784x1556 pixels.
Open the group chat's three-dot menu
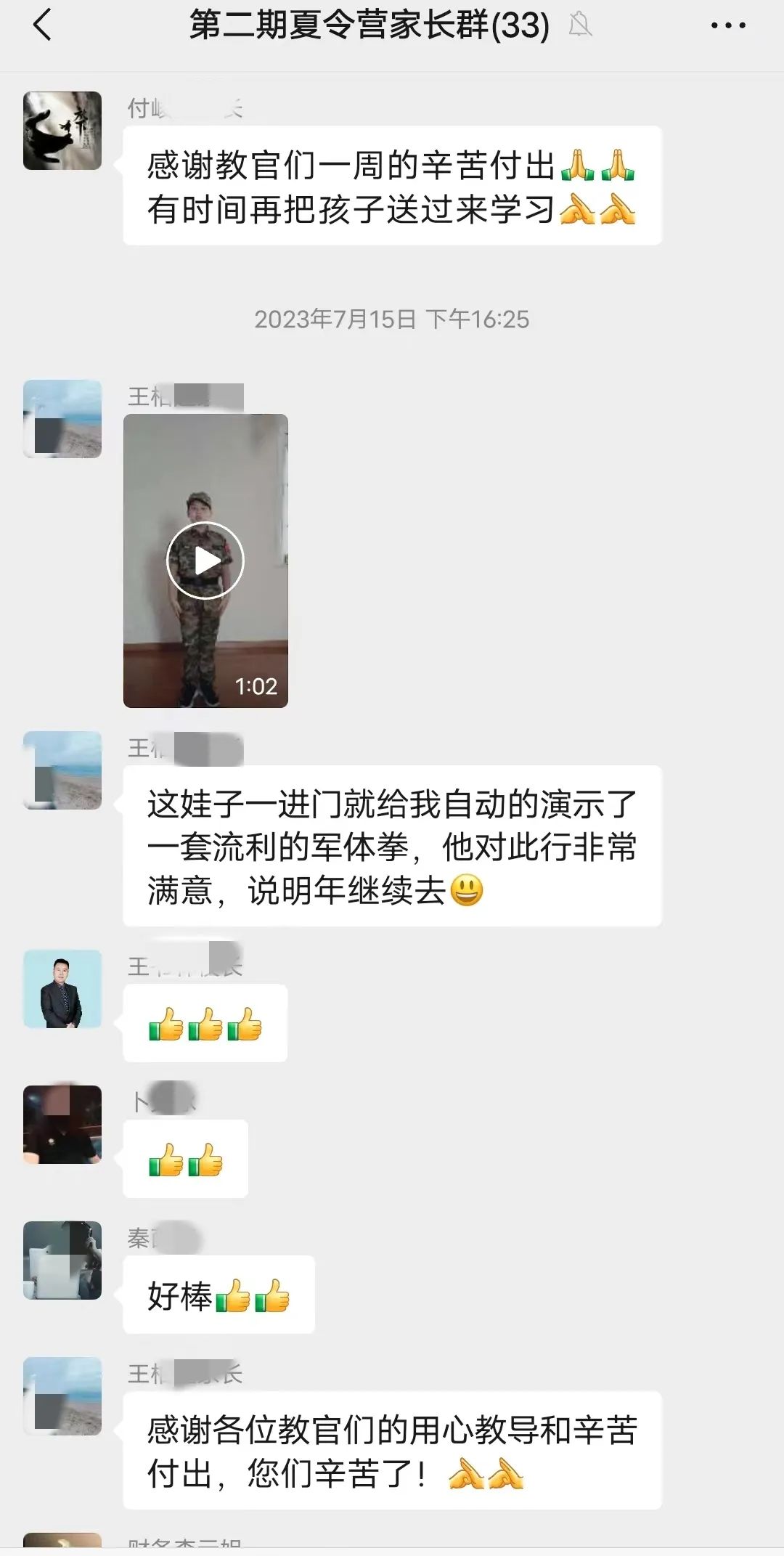click(728, 25)
